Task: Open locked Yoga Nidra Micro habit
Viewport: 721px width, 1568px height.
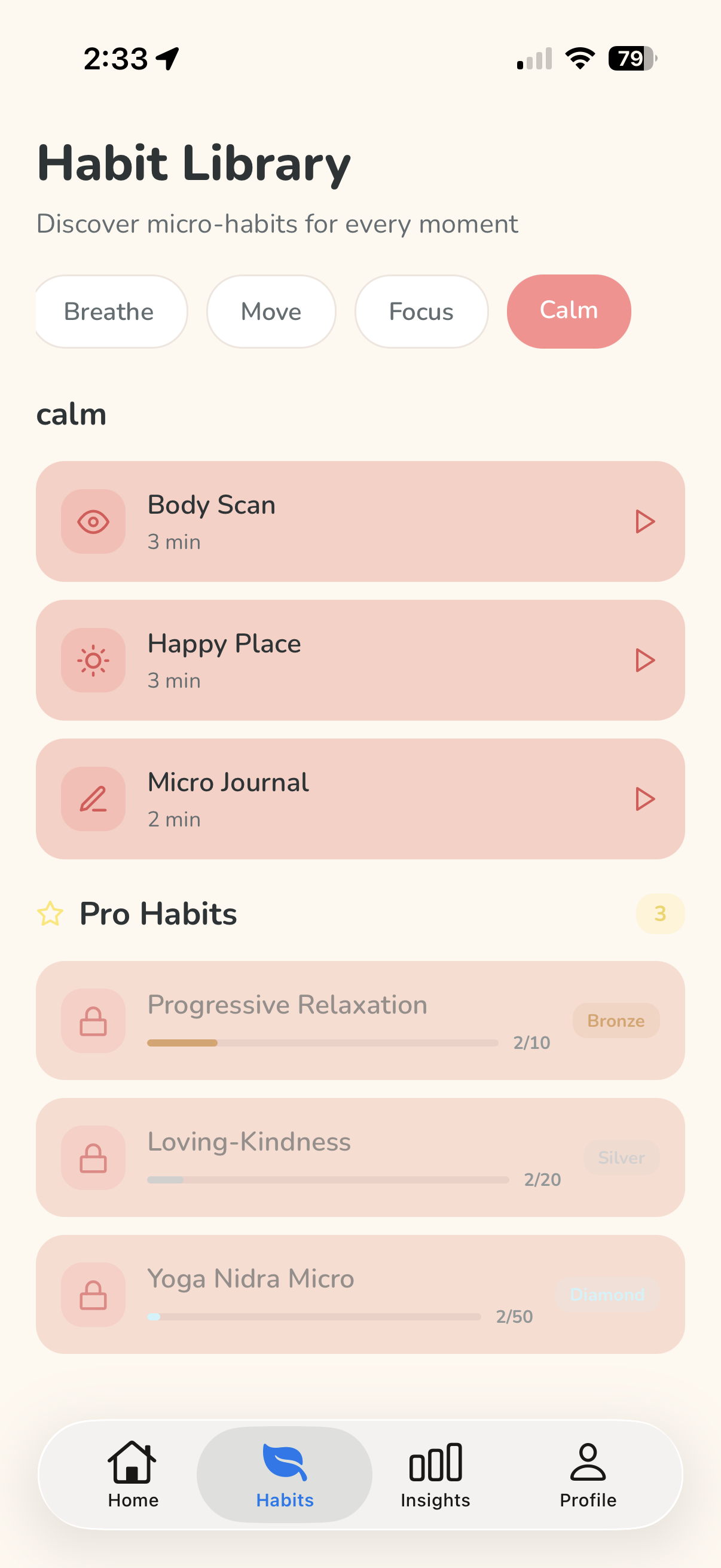Action: [x=360, y=1294]
